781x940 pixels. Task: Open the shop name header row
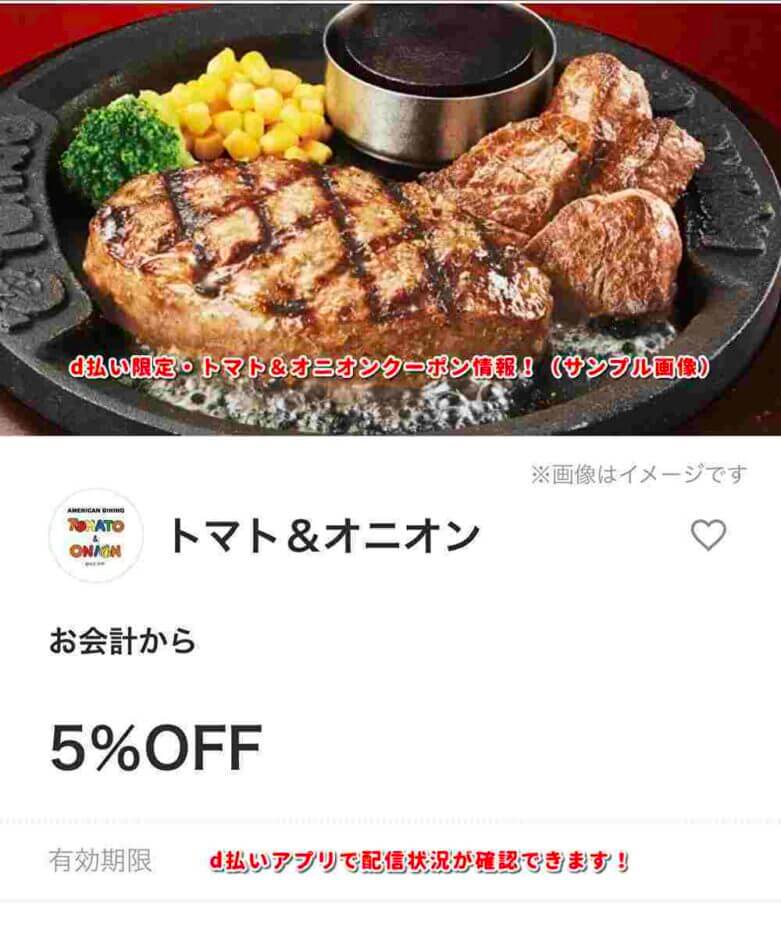[390, 535]
